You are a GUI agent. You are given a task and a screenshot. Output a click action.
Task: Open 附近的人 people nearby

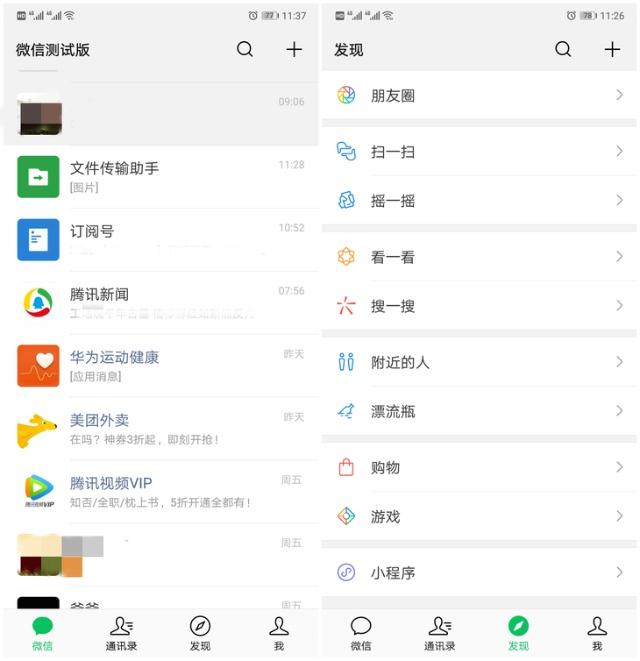pyautogui.click(x=479, y=362)
